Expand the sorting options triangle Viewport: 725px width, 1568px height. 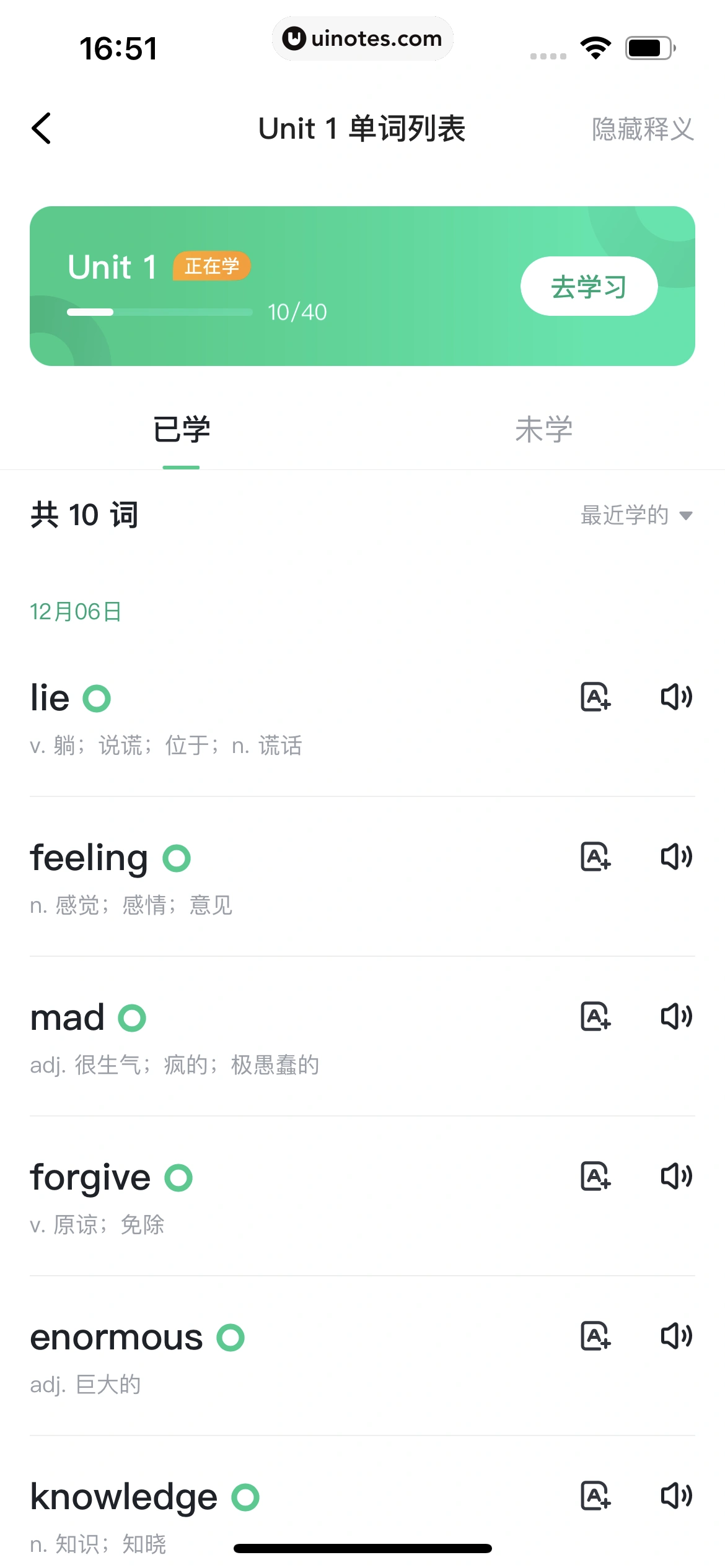coord(685,515)
